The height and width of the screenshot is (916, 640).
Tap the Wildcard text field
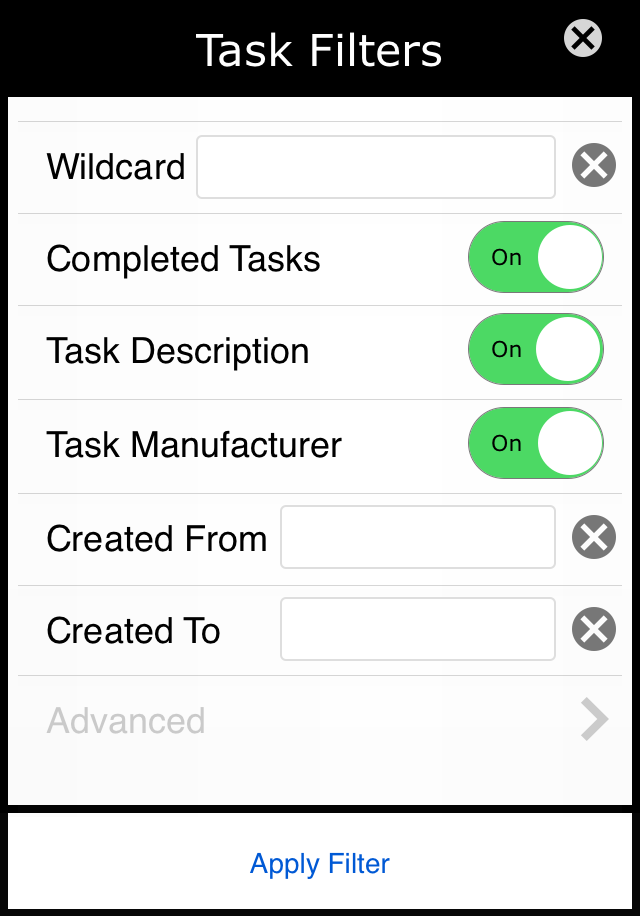point(375,167)
